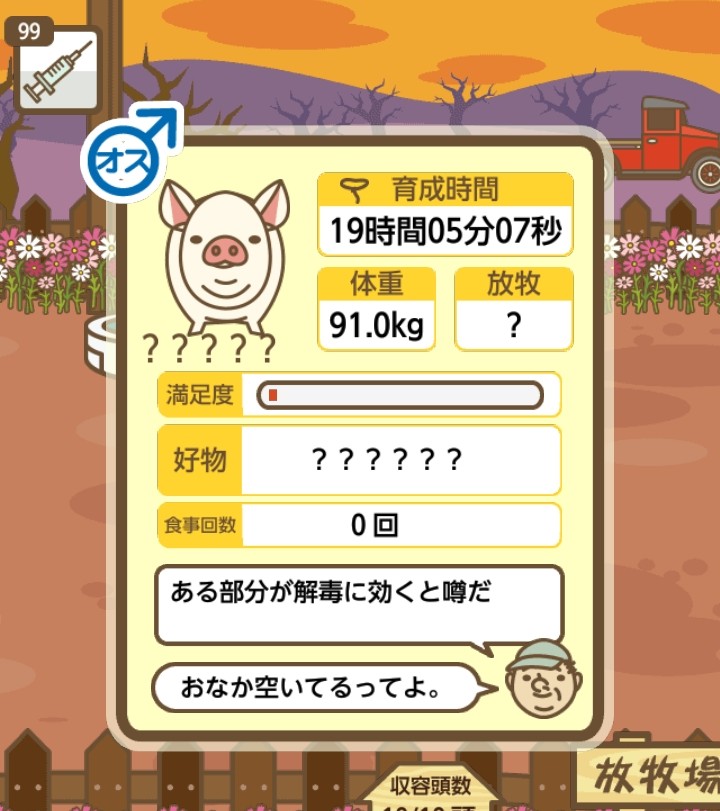The height and width of the screenshot is (811, 720).
Task: Tap the 放牧場 pasture sign
Action: (655, 775)
